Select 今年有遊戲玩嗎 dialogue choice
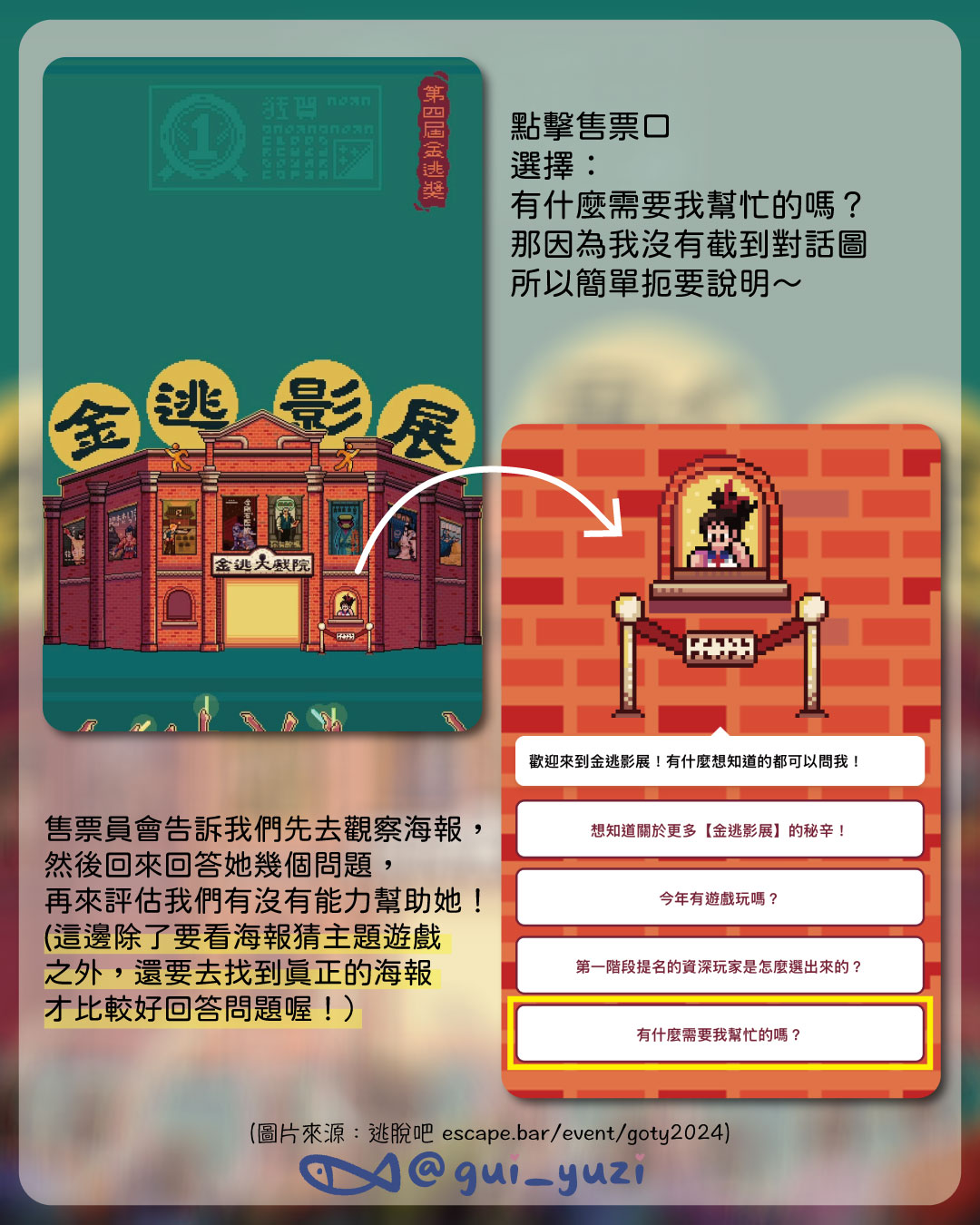 (x=720, y=897)
